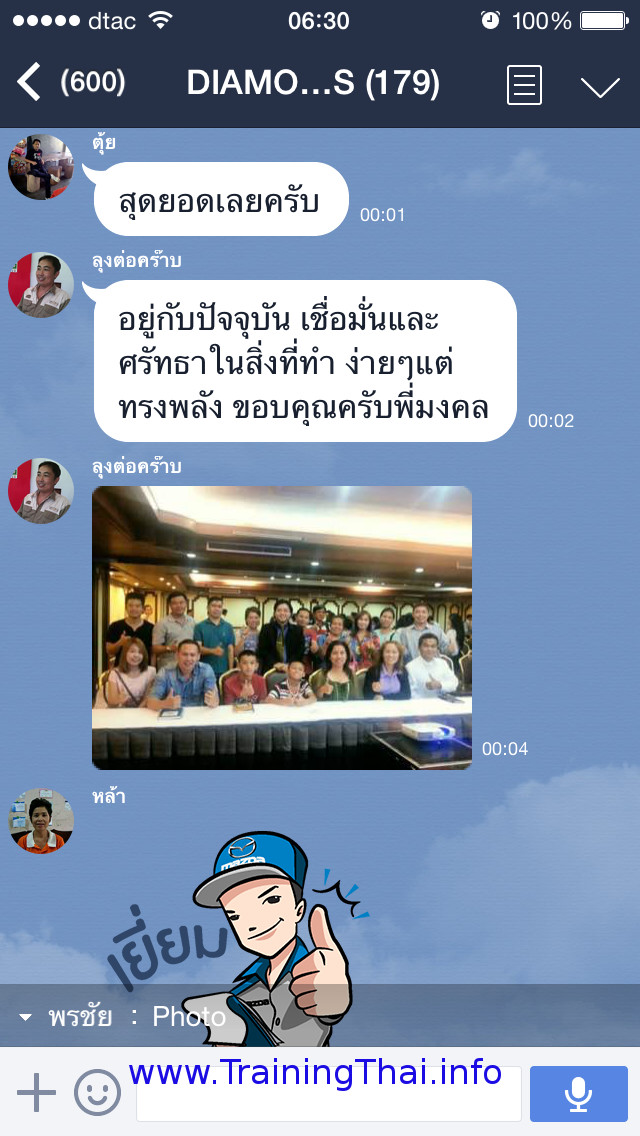Viewport: 640px width, 1136px height.
Task: Open the emoji and sticker picker
Action: click(97, 1093)
